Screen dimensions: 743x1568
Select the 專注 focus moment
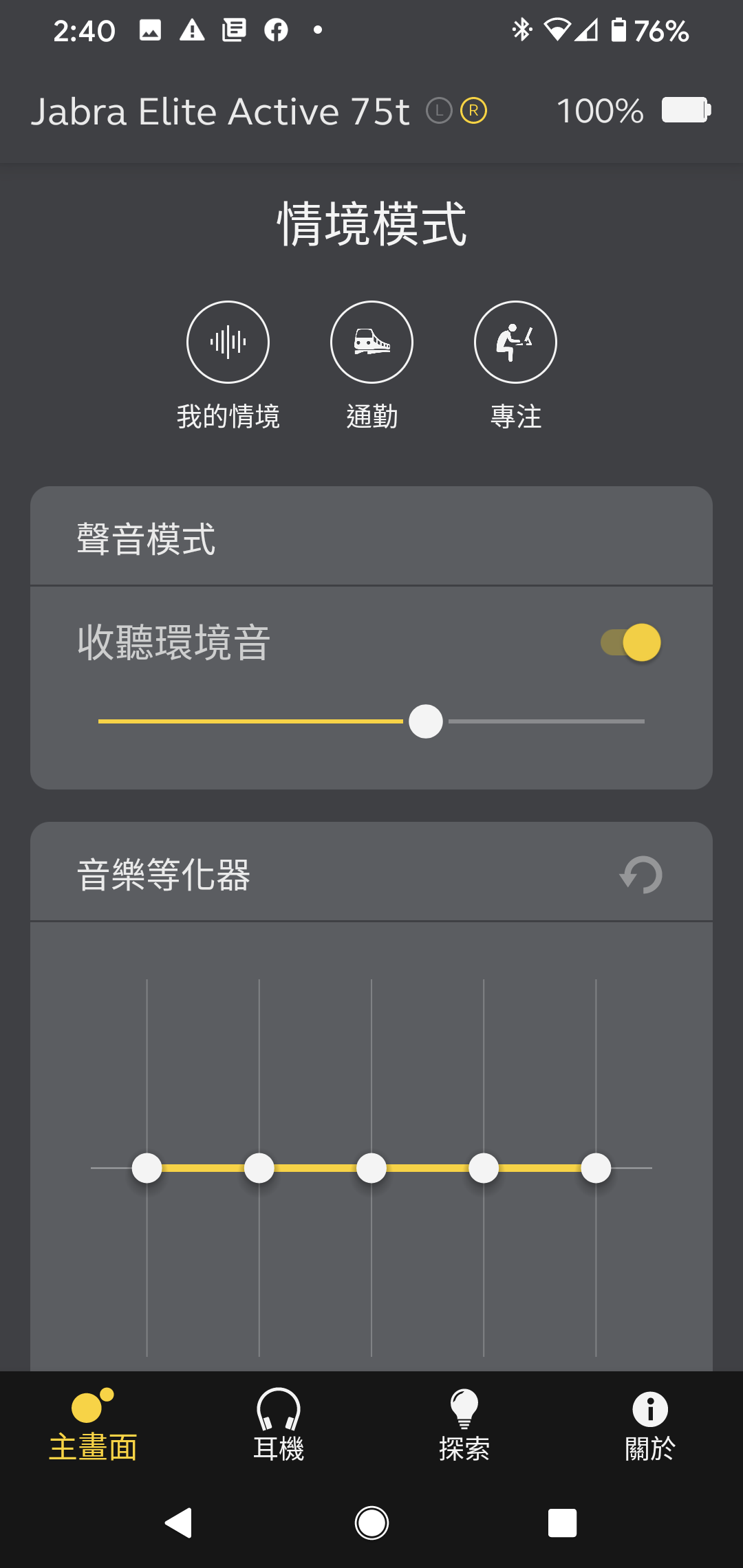coord(515,342)
